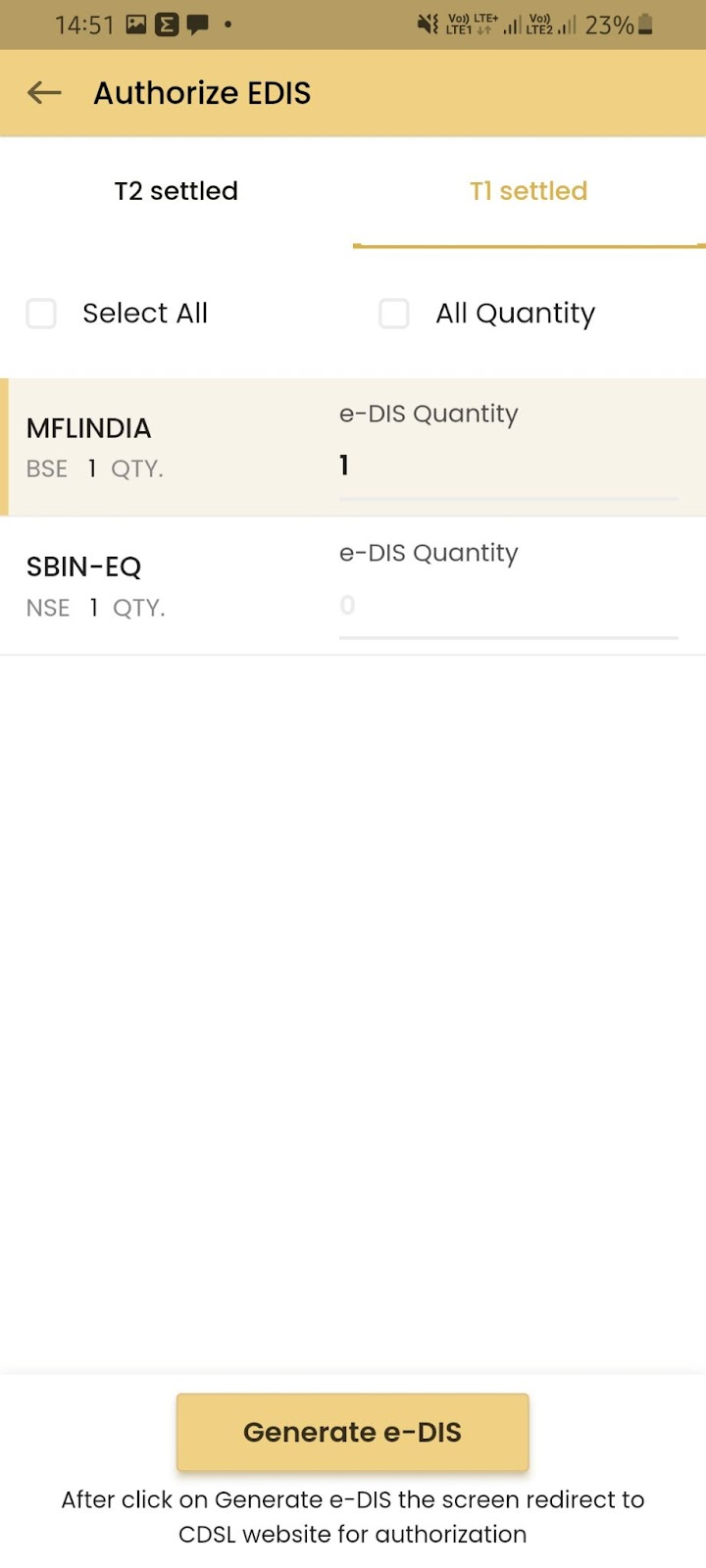Select the MFLINDIA stock row
Viewport: 706px width, 1568px height.
tap(353, 447)
